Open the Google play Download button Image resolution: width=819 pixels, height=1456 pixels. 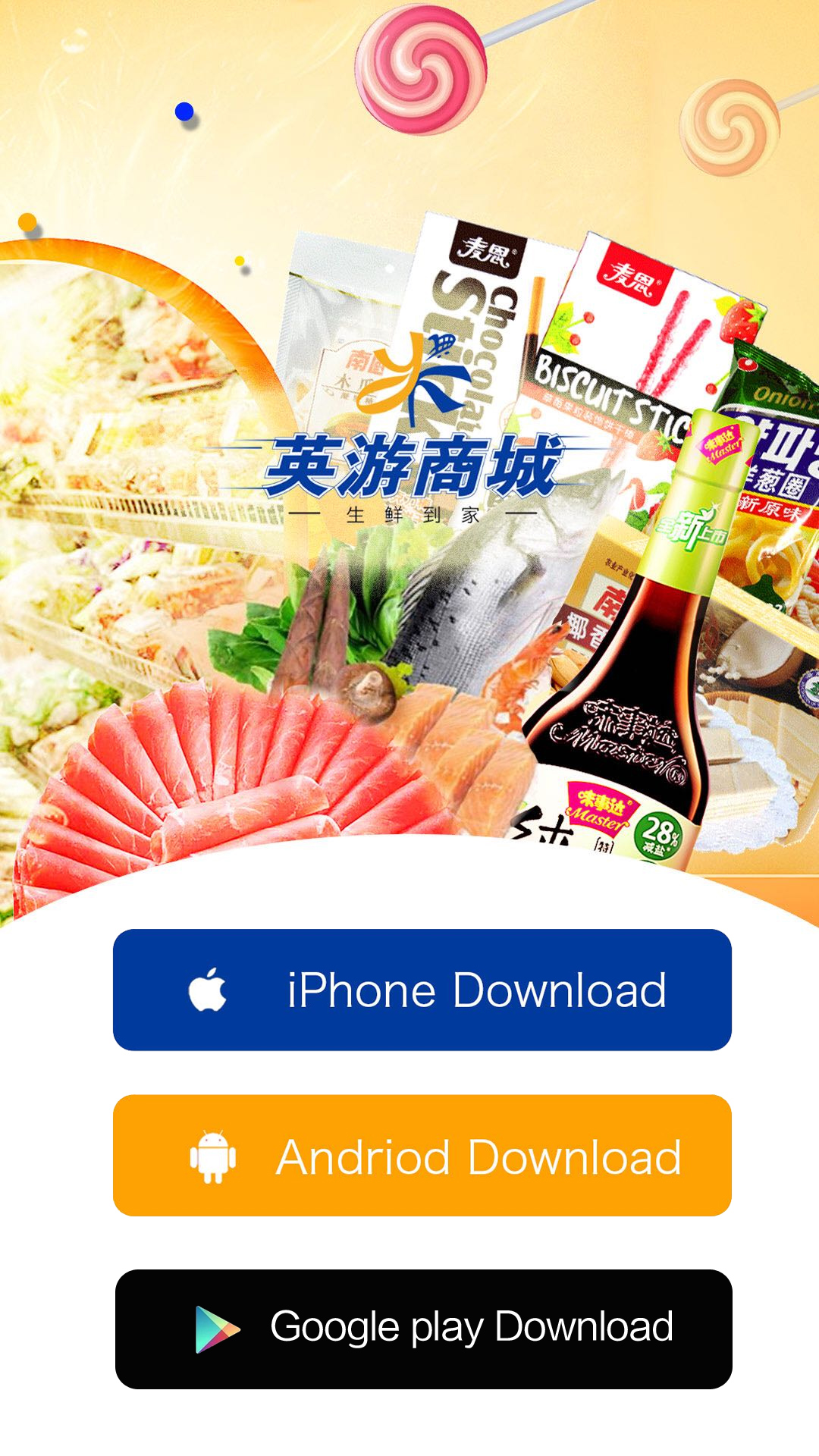click(x=423, y=1329)
